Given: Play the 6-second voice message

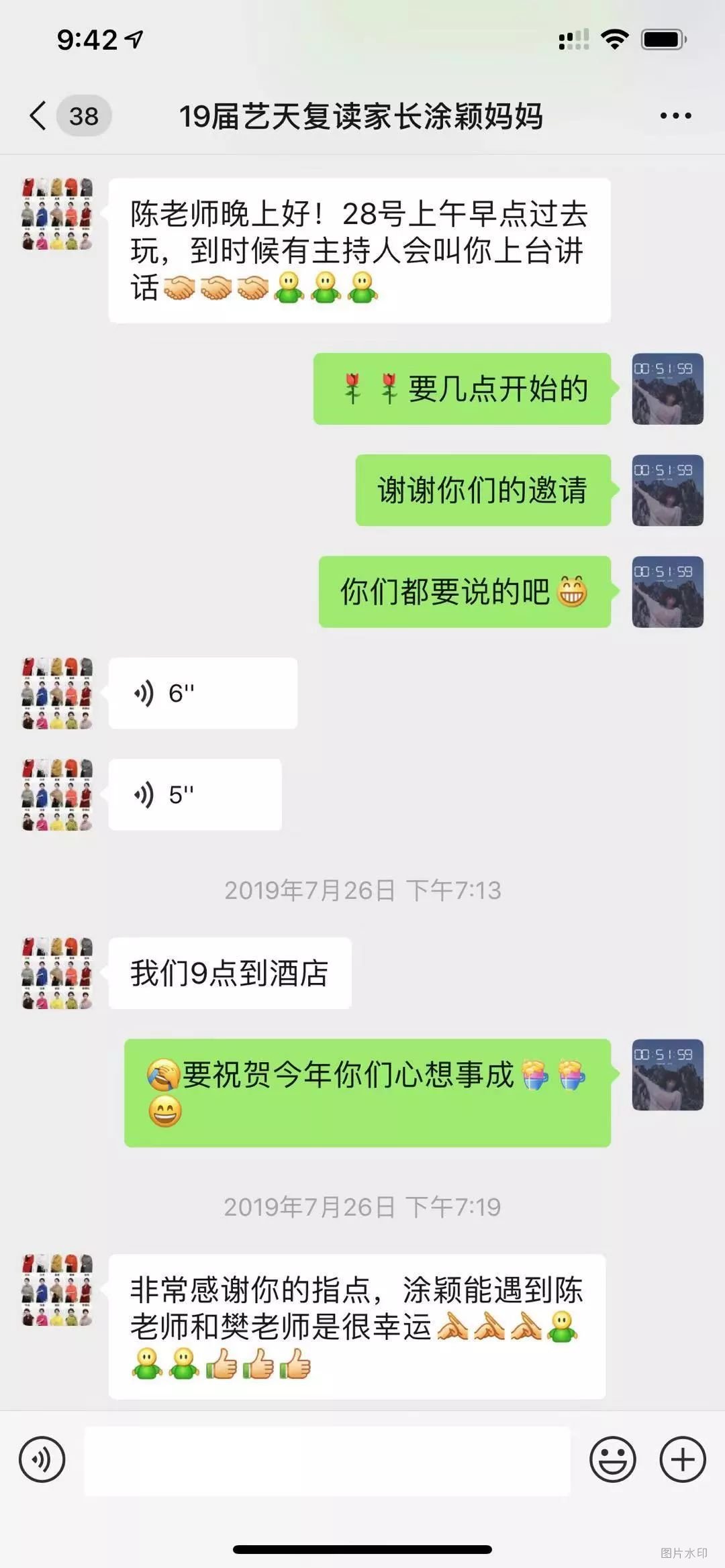Looking at the screenshot, I should coord(203,693).
